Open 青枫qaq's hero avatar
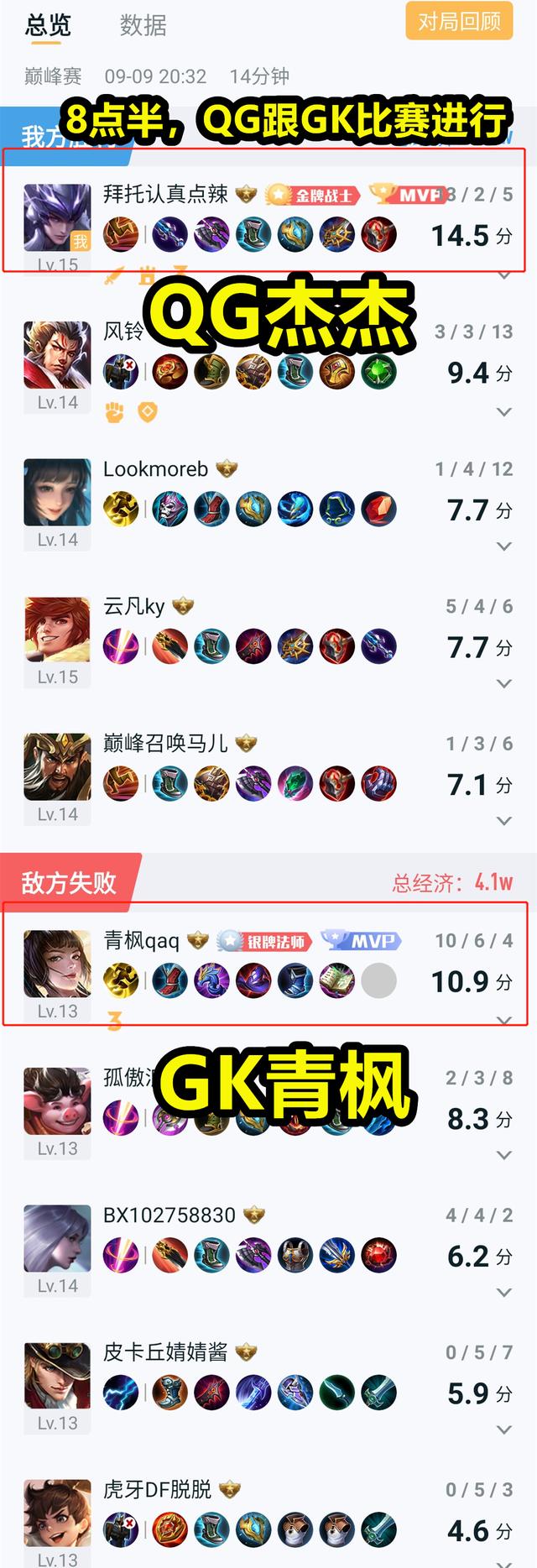The image size is (537, 1568). pos(57,964)
